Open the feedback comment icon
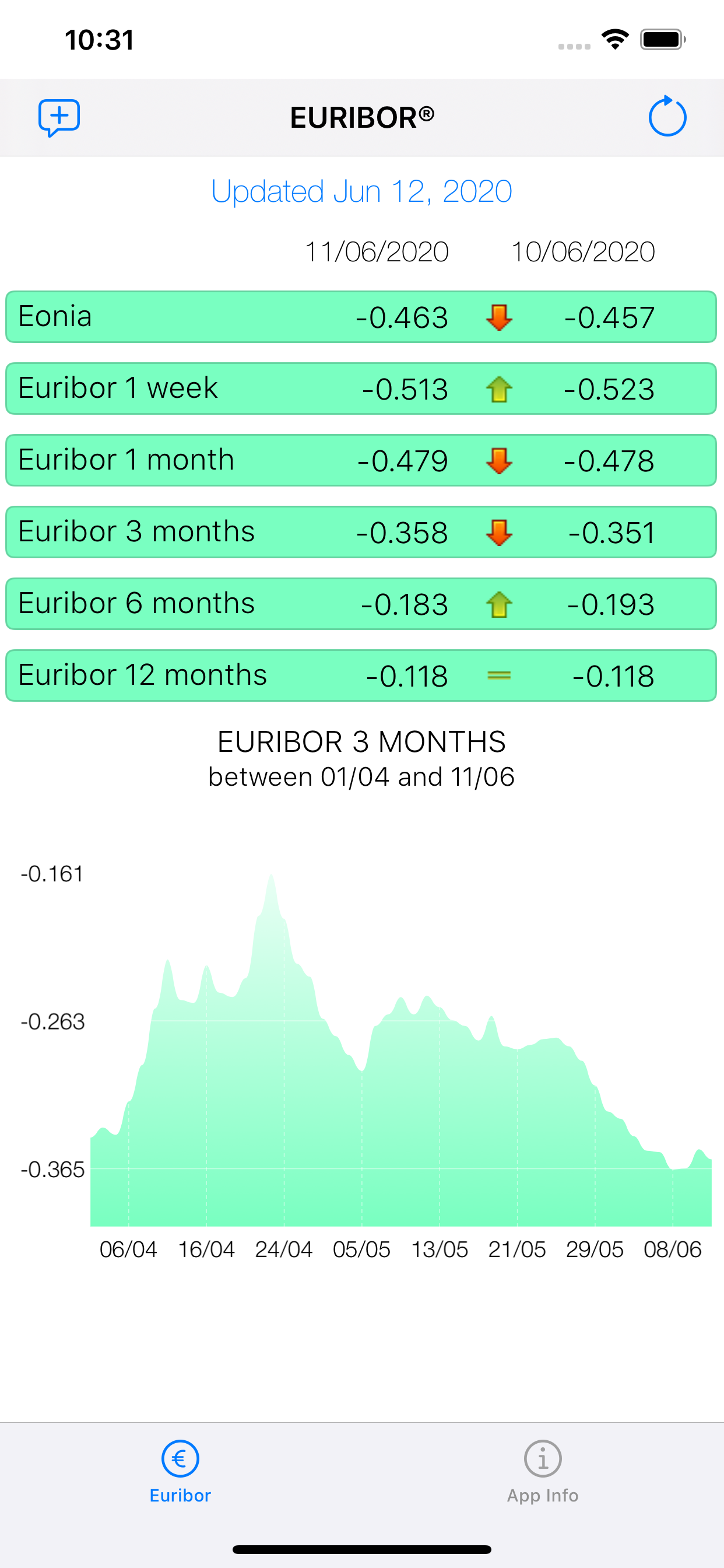 point(59,117)
